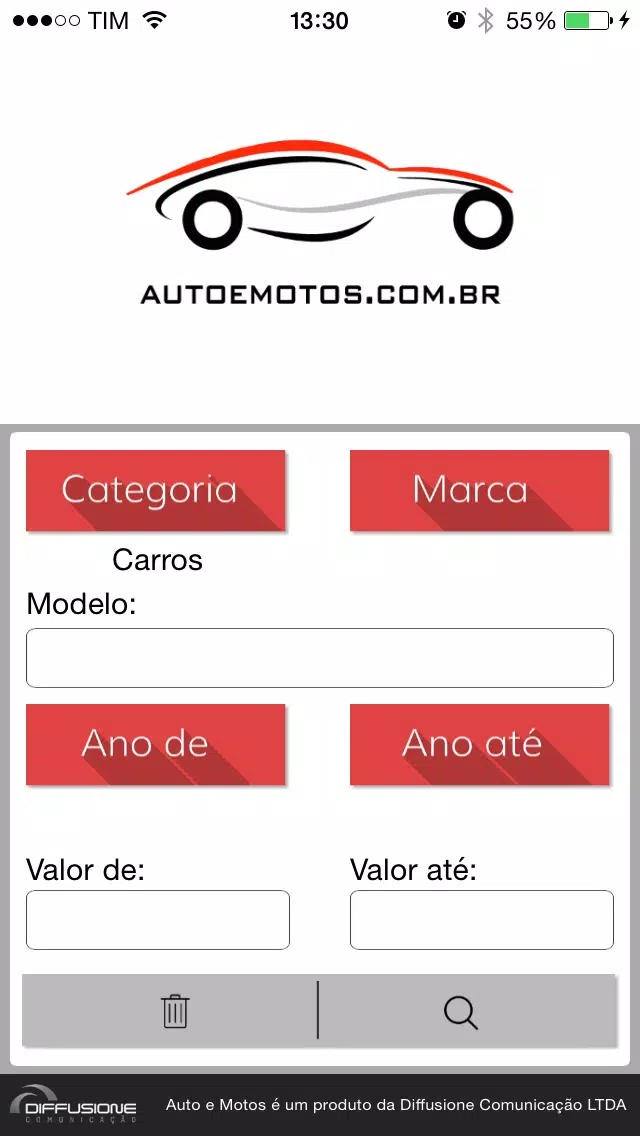
Task: Open the Categoria picker
Action: (x=156, y=490)
